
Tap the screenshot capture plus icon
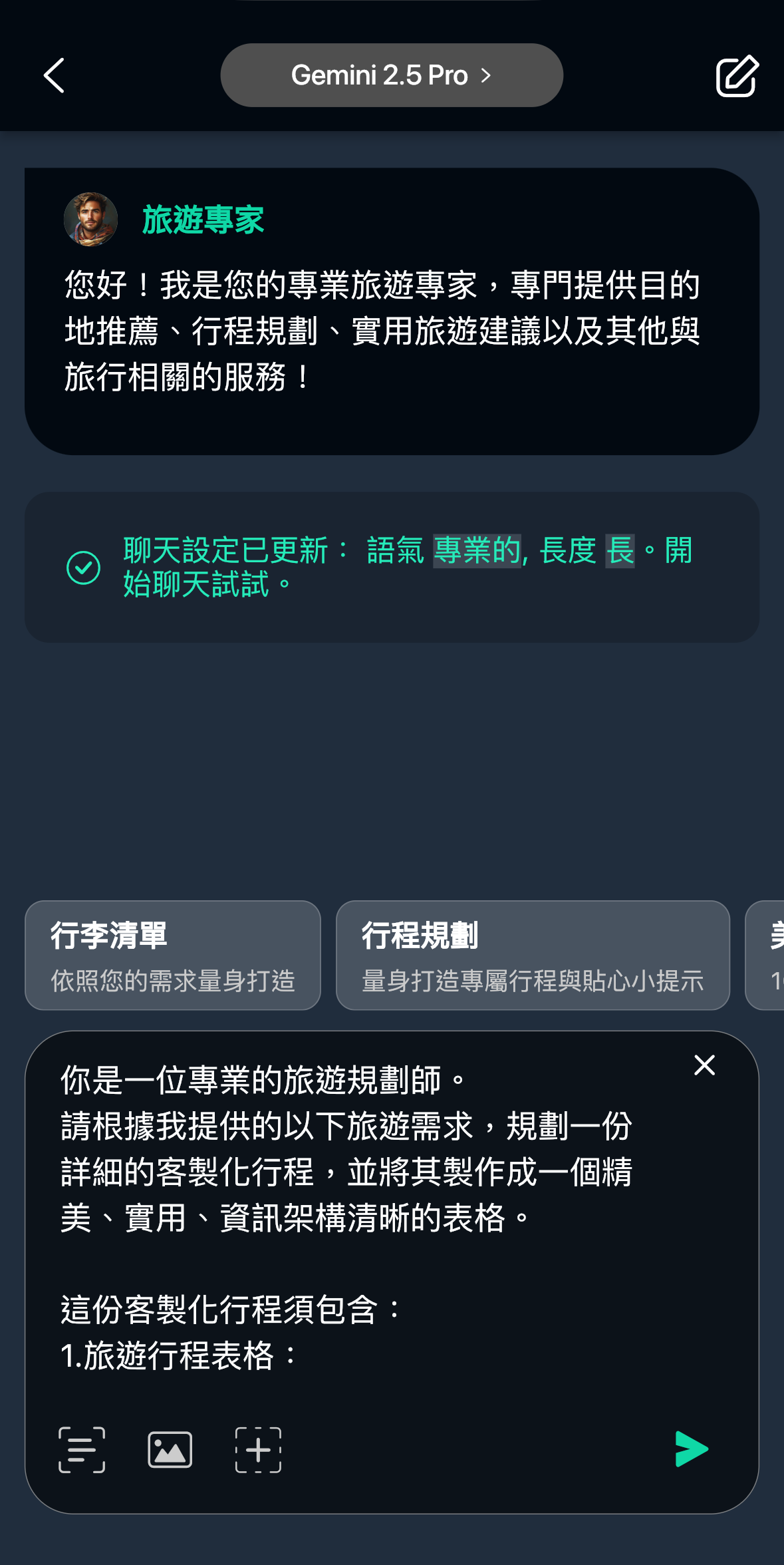[258, 1450]
